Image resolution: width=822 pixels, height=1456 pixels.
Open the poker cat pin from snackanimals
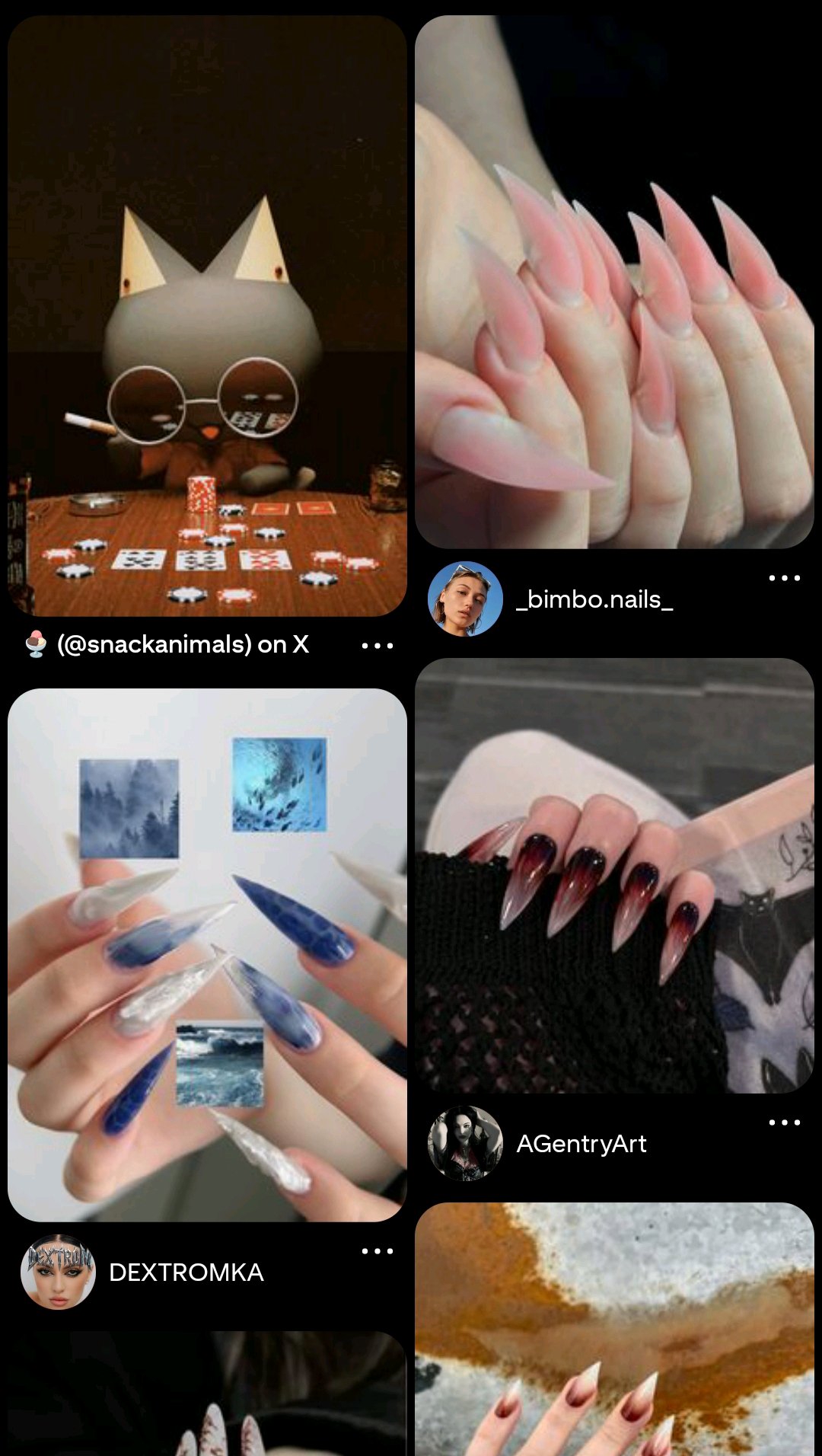click(x=207, y=316)
